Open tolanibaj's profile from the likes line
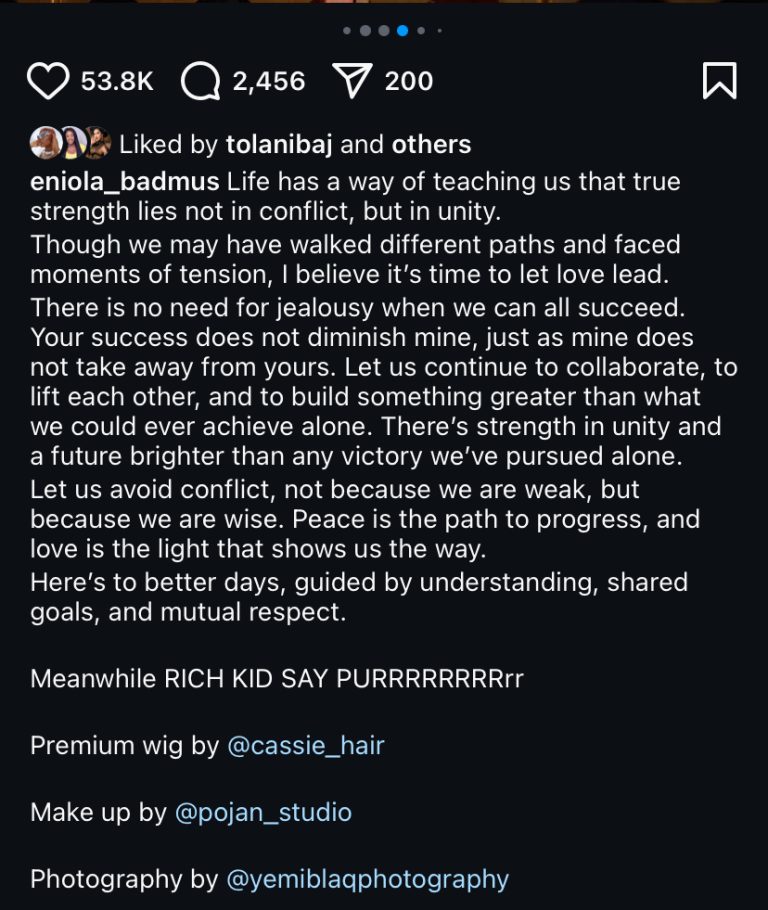Image resolution: width=768 pixels, height=910 pixels. pos(279,145)
